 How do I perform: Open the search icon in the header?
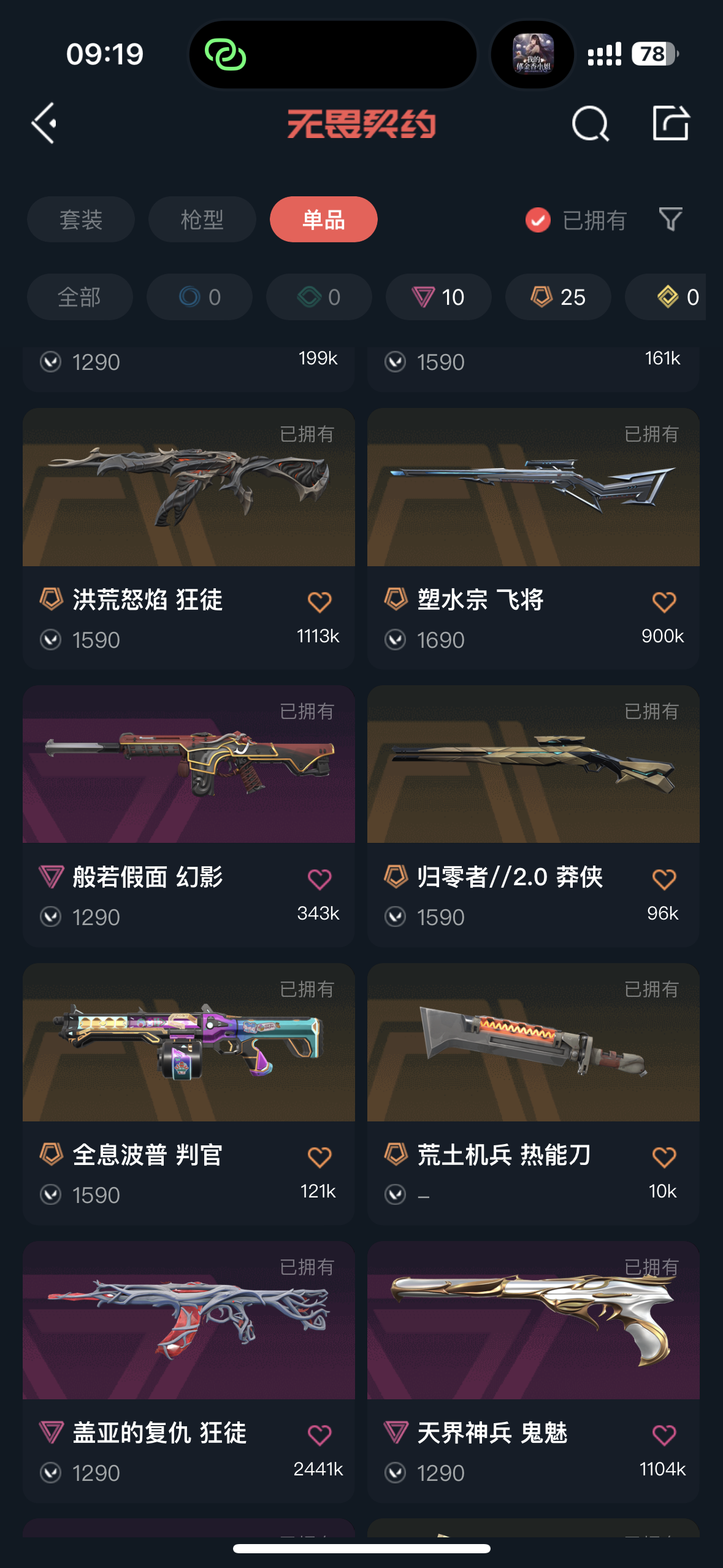590,123
